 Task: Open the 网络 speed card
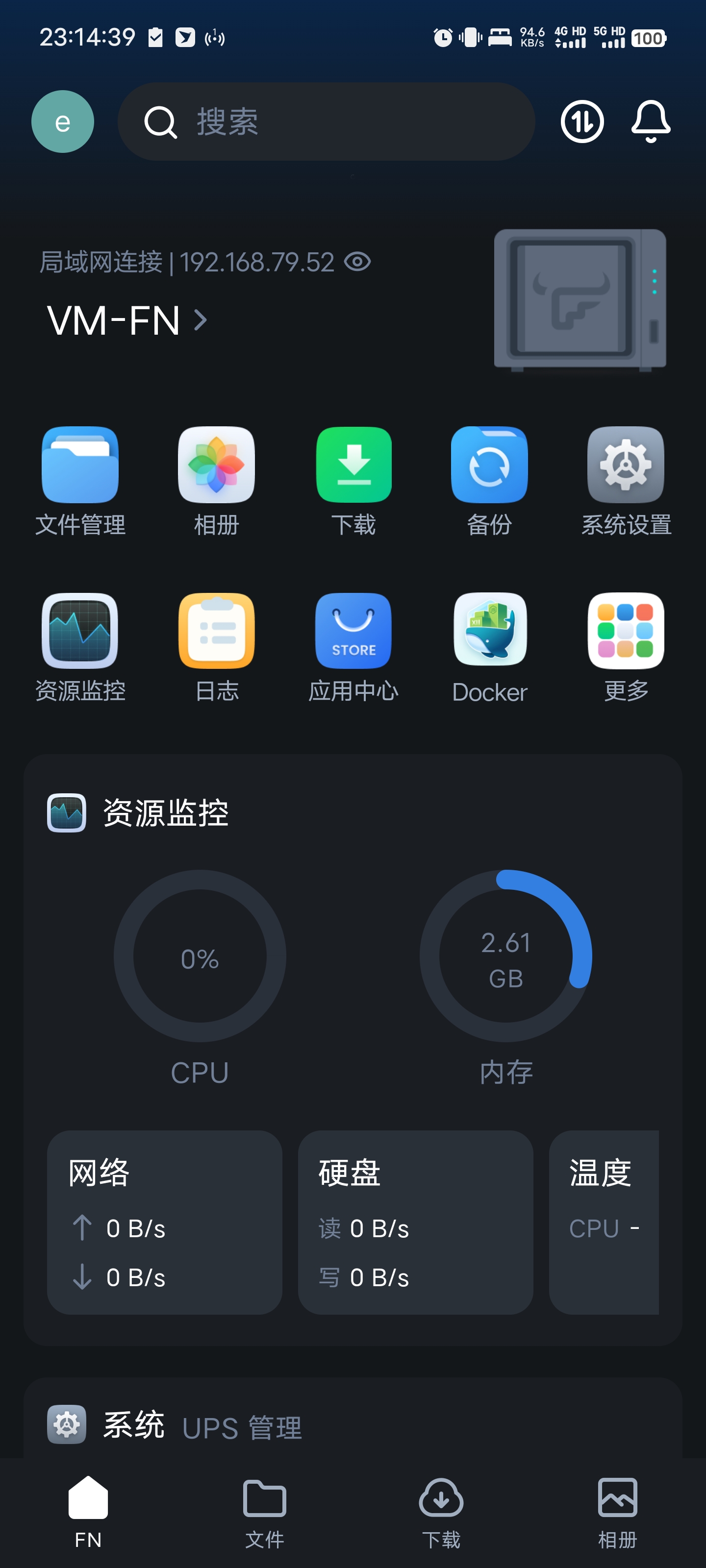(164, 1222)
